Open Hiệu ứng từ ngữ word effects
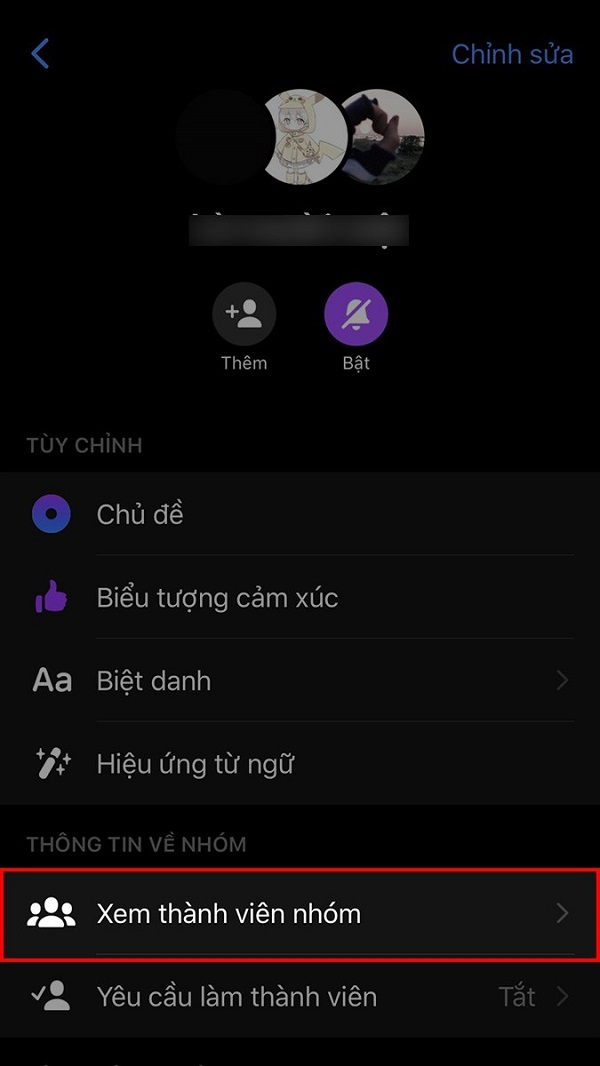Screen dimensions: 600x1066 (x=300, y=765)
